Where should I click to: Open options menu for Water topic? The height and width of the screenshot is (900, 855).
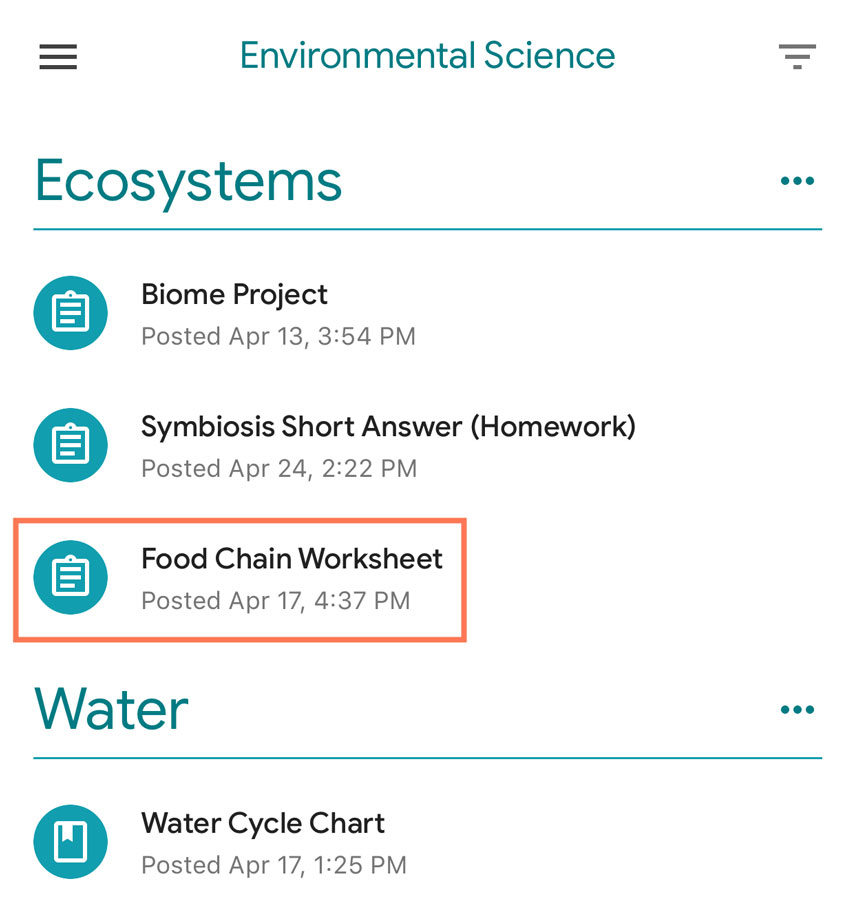pos(797,709)
